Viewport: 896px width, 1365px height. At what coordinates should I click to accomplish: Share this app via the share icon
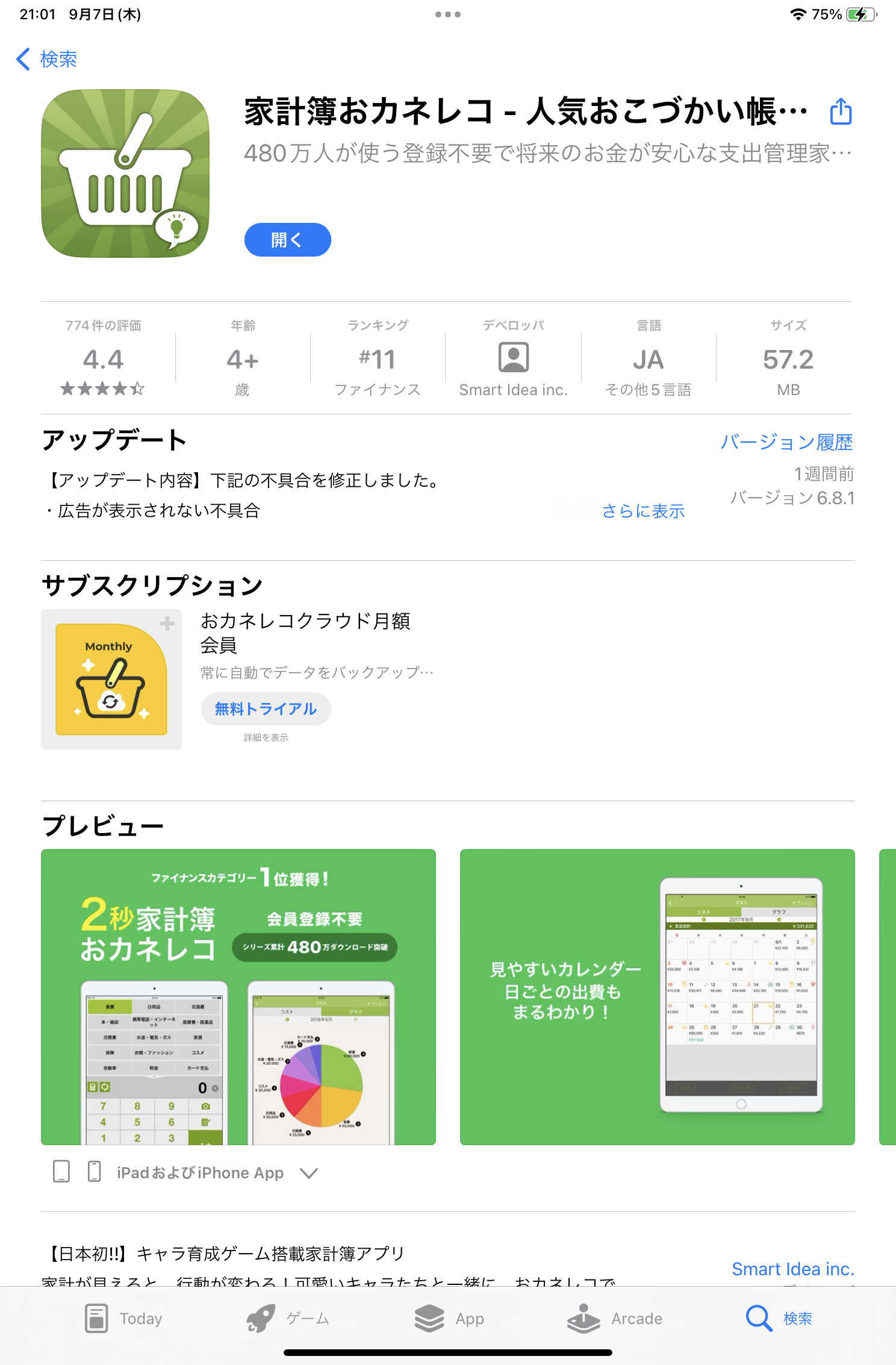[841, 111]
